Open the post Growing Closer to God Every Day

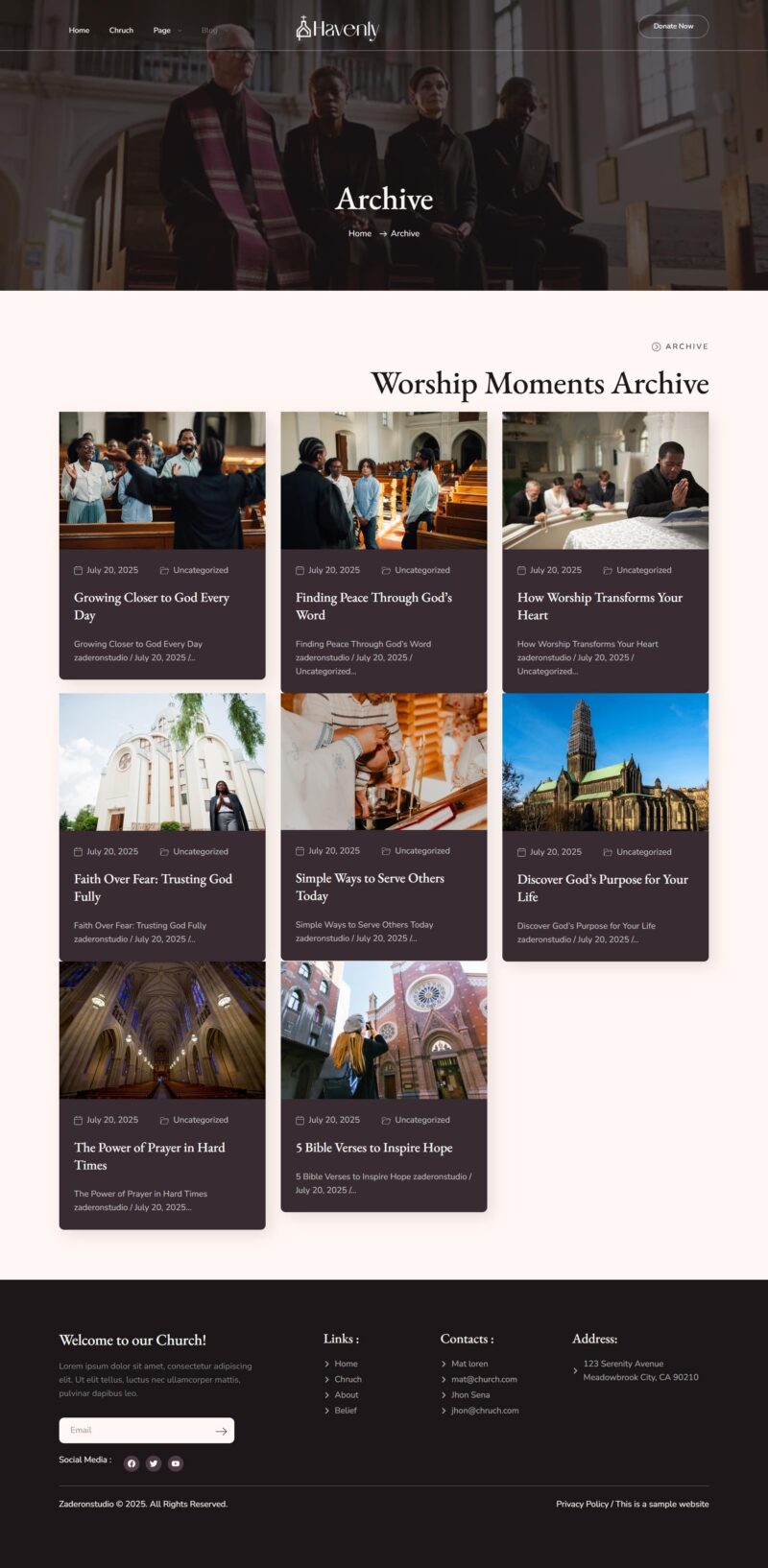(x=152, y=606)
